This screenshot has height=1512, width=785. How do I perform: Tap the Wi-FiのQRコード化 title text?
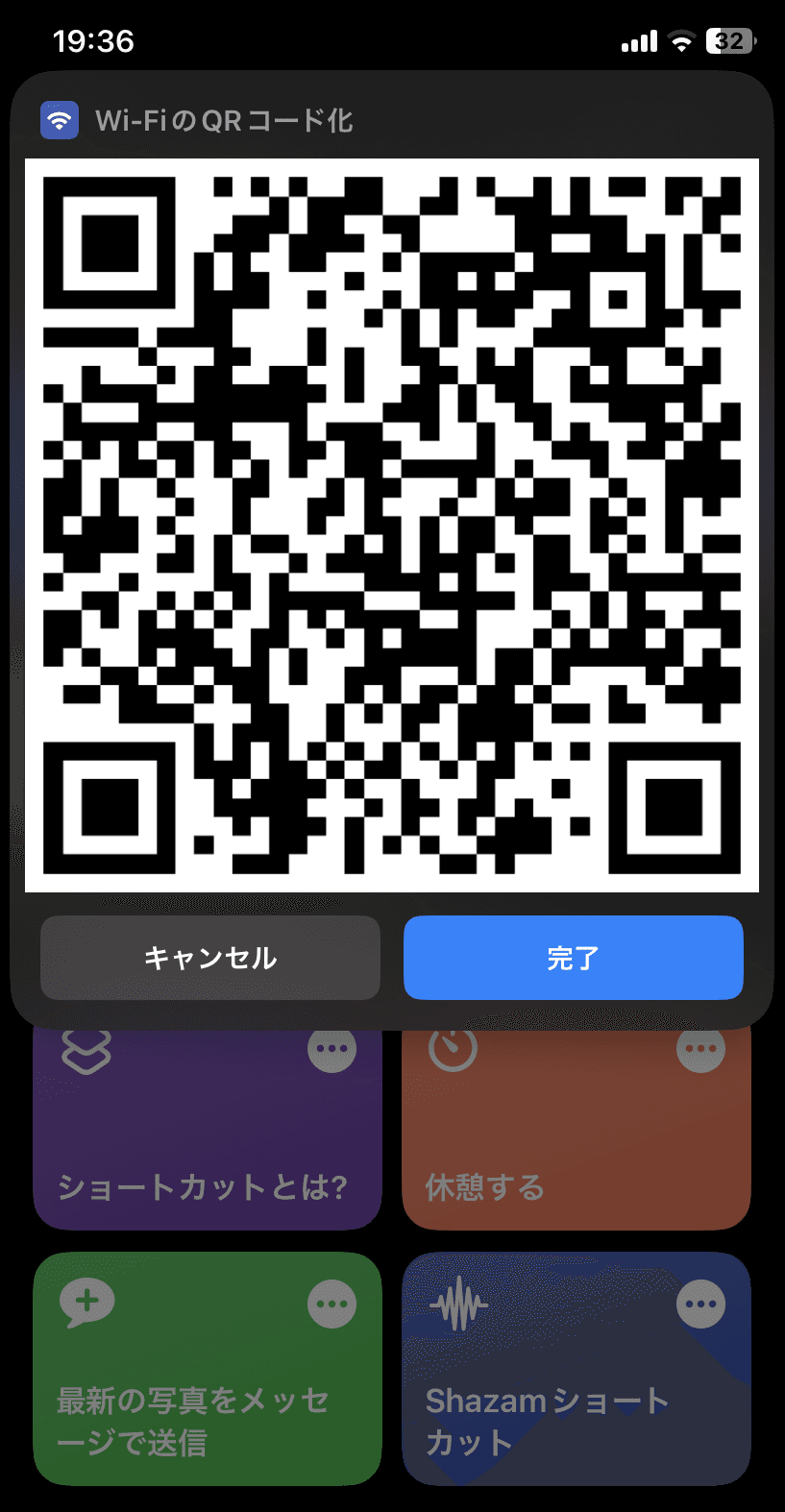225,120
